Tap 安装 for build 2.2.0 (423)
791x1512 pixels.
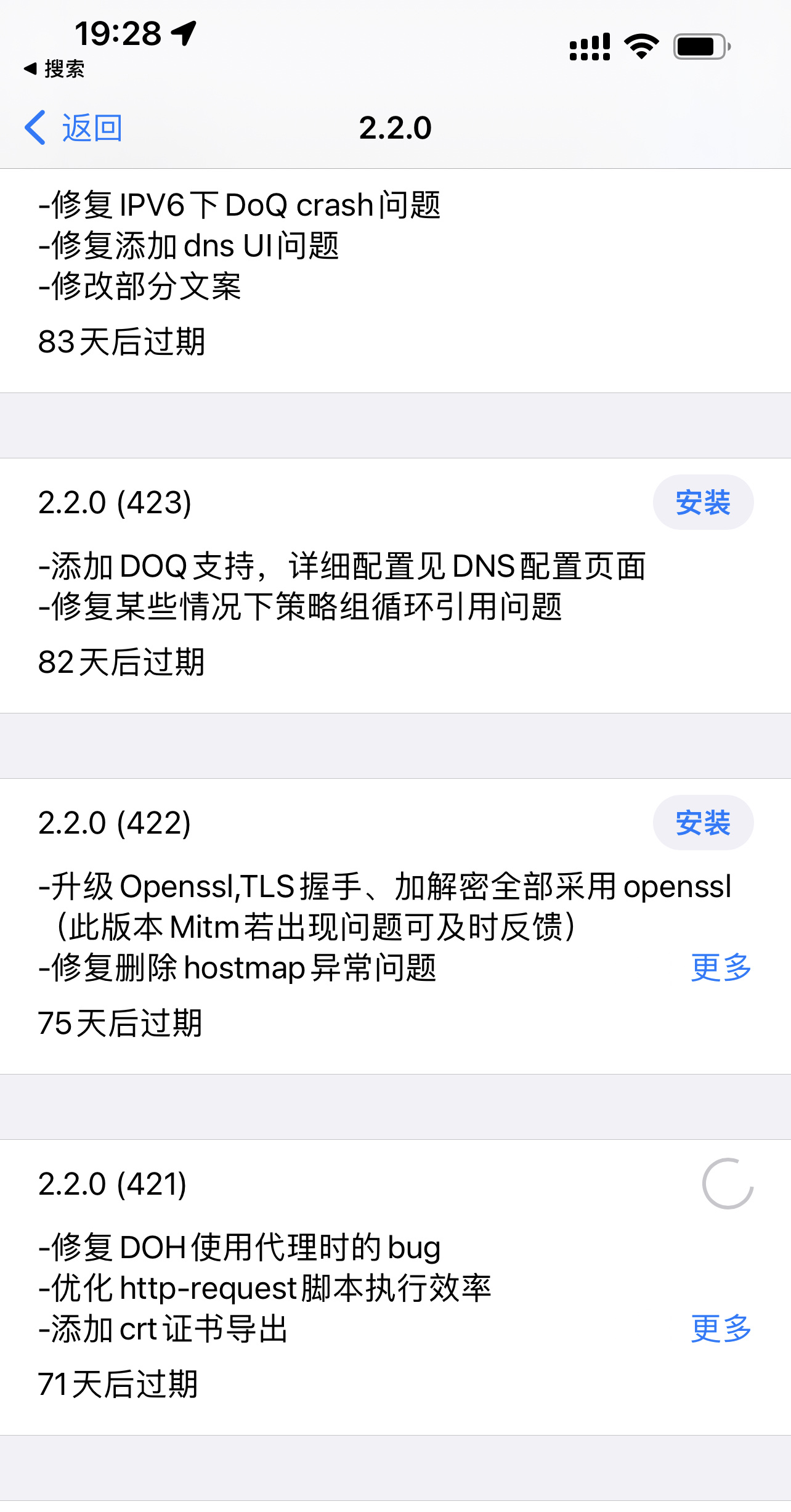[703, 503]
